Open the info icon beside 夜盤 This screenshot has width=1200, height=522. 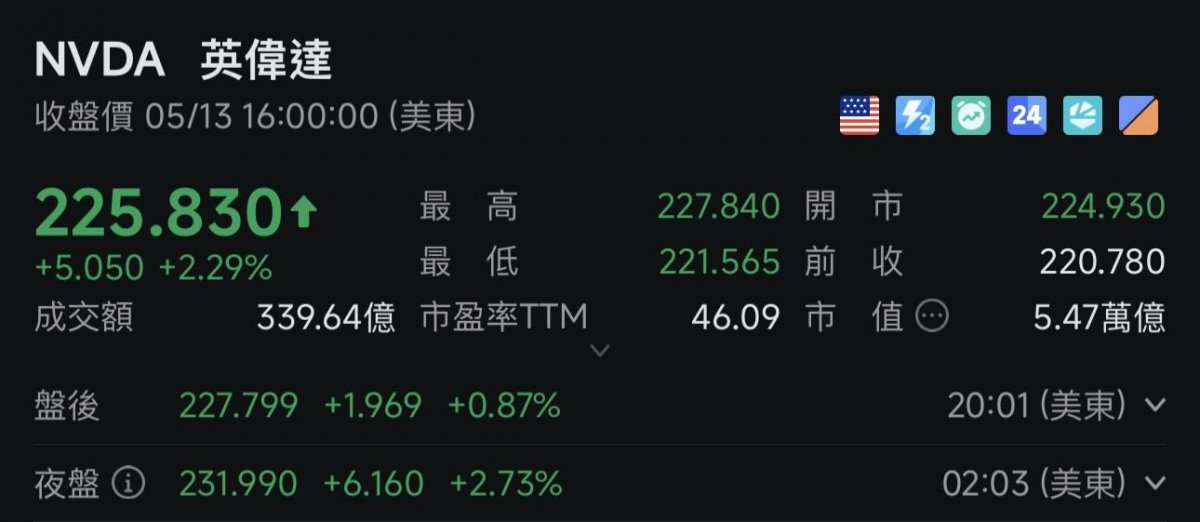point(128,484)
